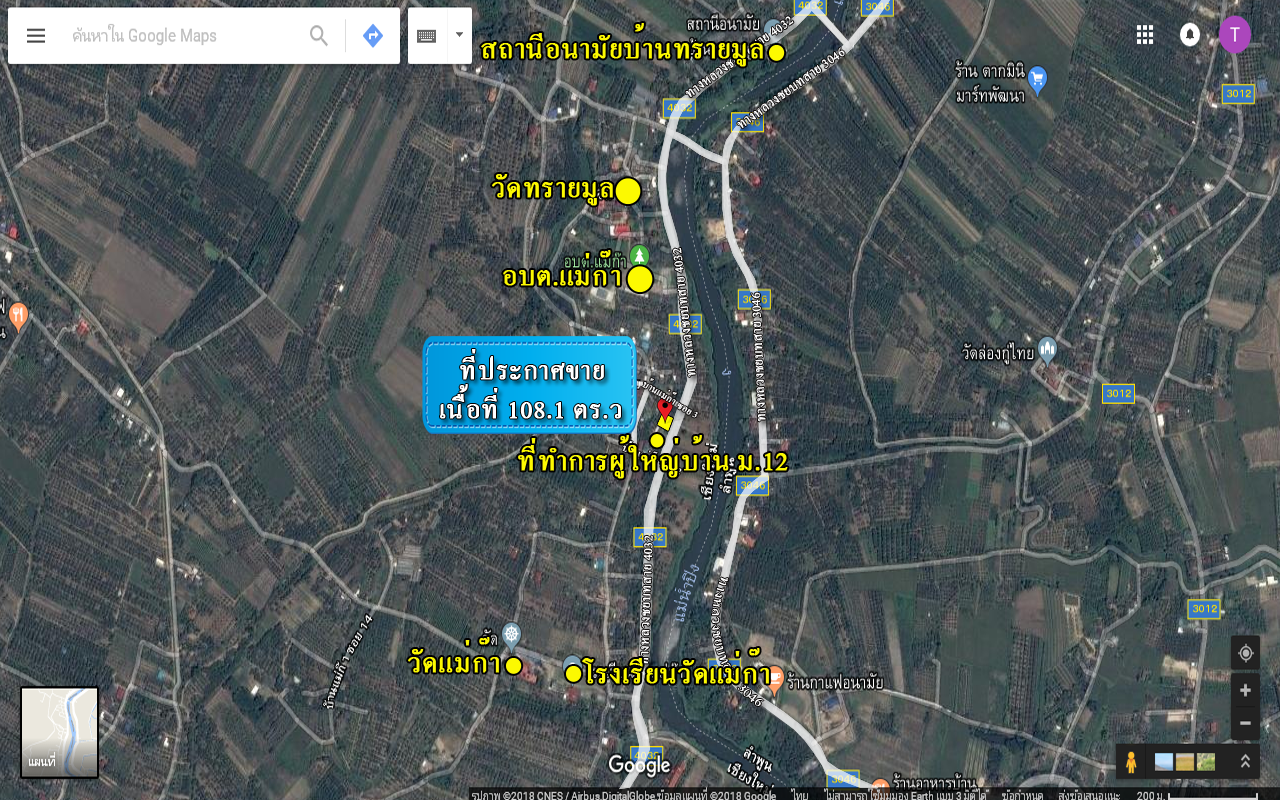Open the Google apps grid

tap(1145, 35)
